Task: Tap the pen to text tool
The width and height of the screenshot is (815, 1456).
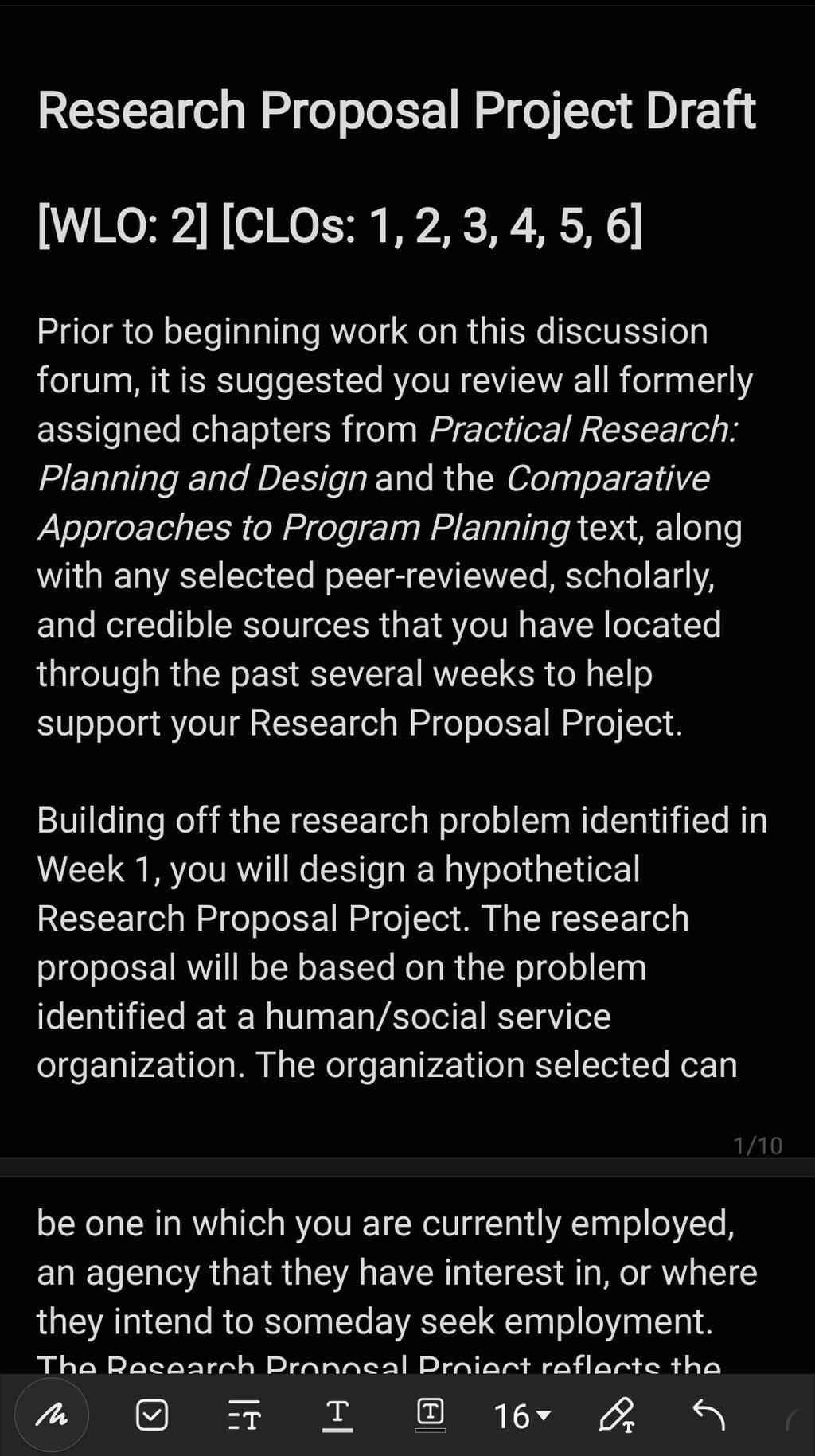Action: 617,1415
